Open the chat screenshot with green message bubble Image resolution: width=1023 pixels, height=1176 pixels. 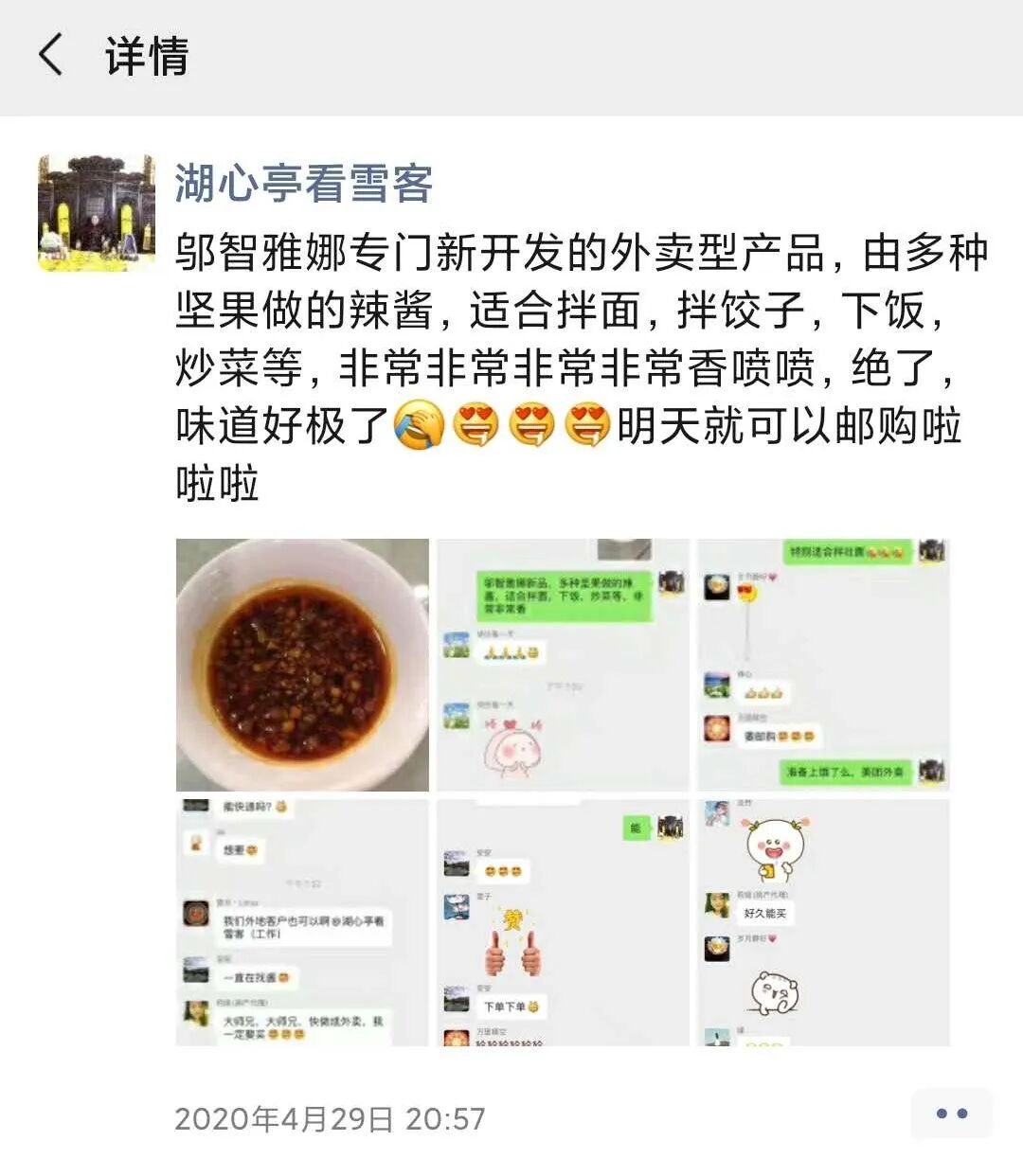tap(563, 665)
